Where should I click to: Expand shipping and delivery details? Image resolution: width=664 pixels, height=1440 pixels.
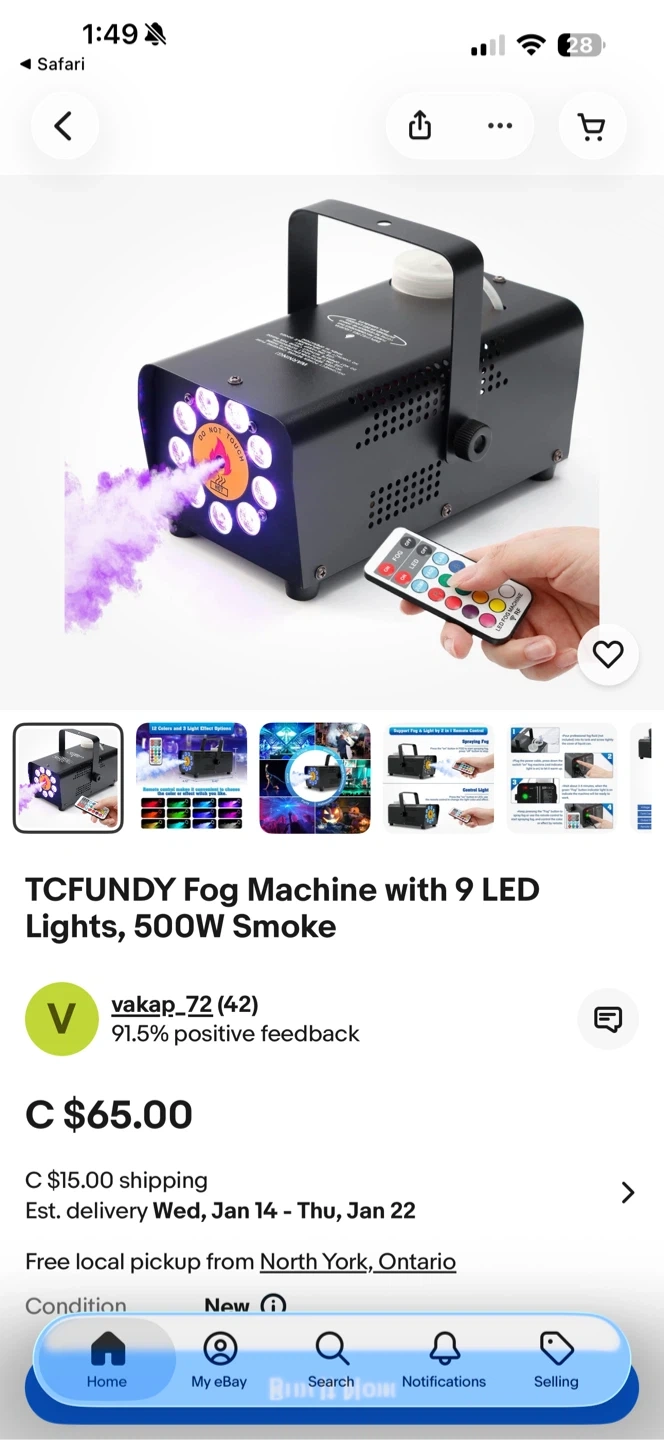pyautogui.click(x=628, y=1193)
